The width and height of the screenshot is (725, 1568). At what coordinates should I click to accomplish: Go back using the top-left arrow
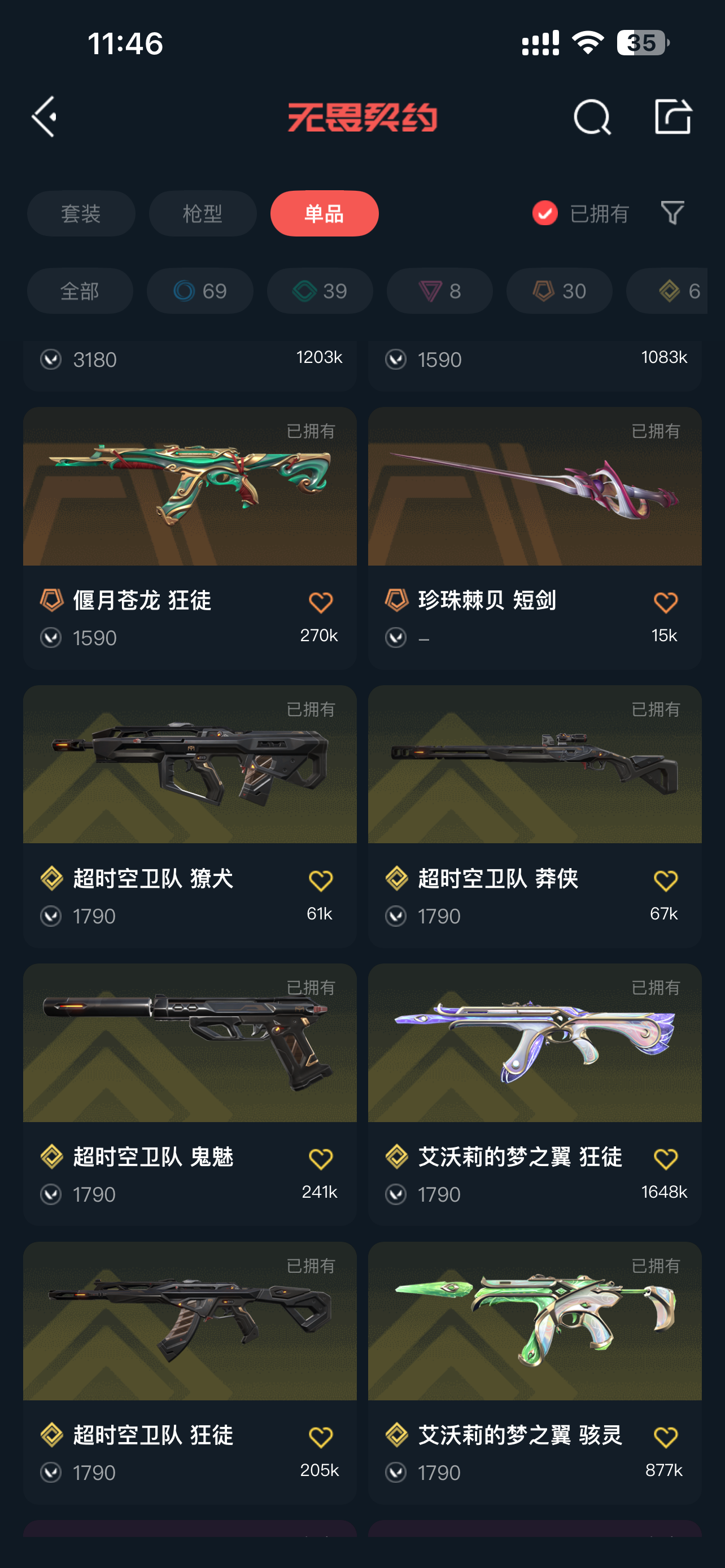[45, 116]
